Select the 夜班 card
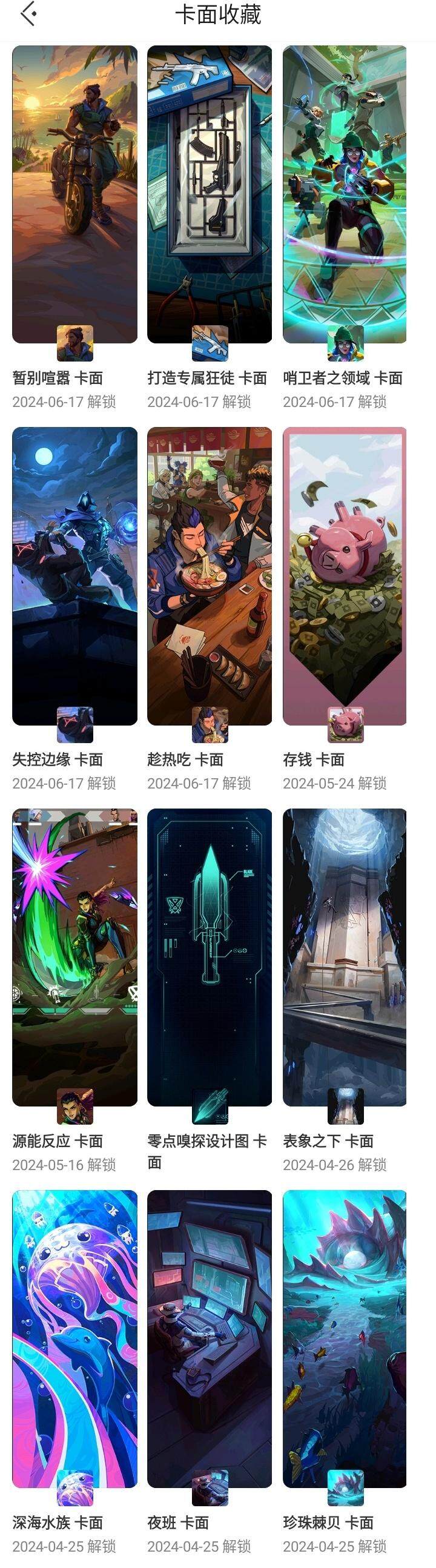This screenshot has width=436, height=1568. click(x=210, y=1338)
